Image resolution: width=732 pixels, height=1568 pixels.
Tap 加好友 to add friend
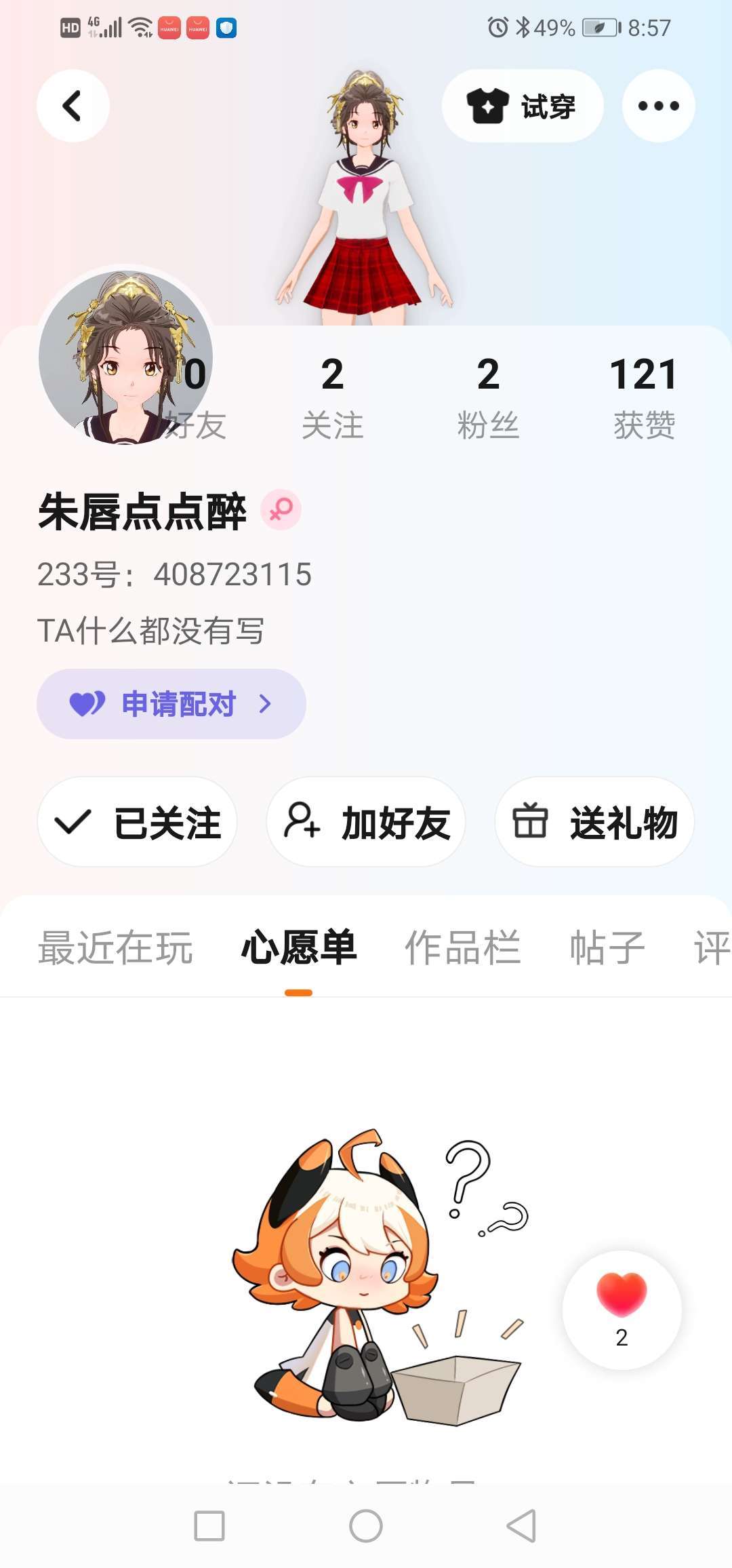(366, 822)
